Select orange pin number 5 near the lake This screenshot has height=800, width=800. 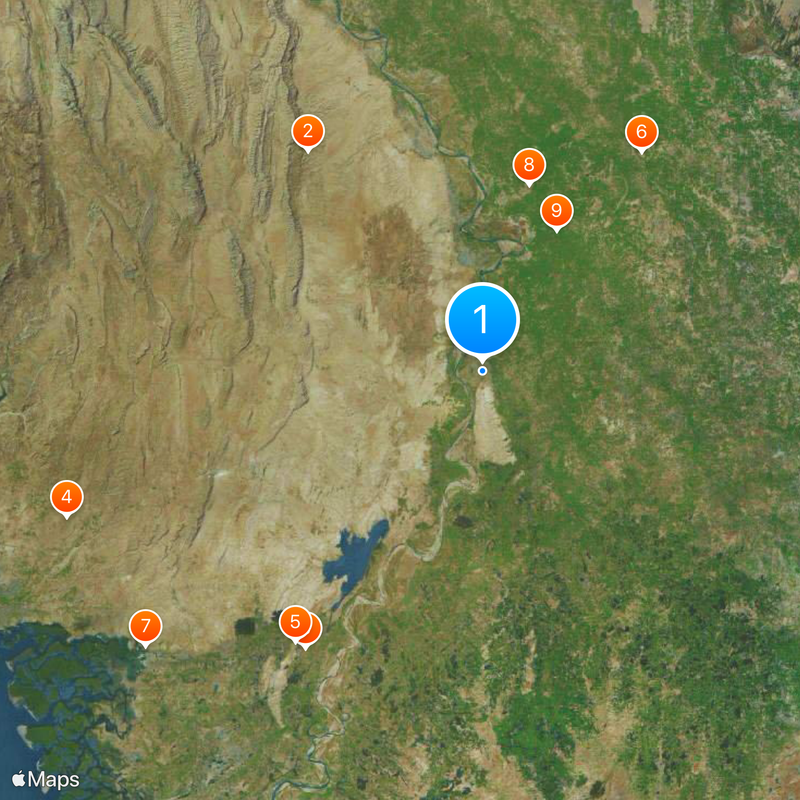[293, 622]
